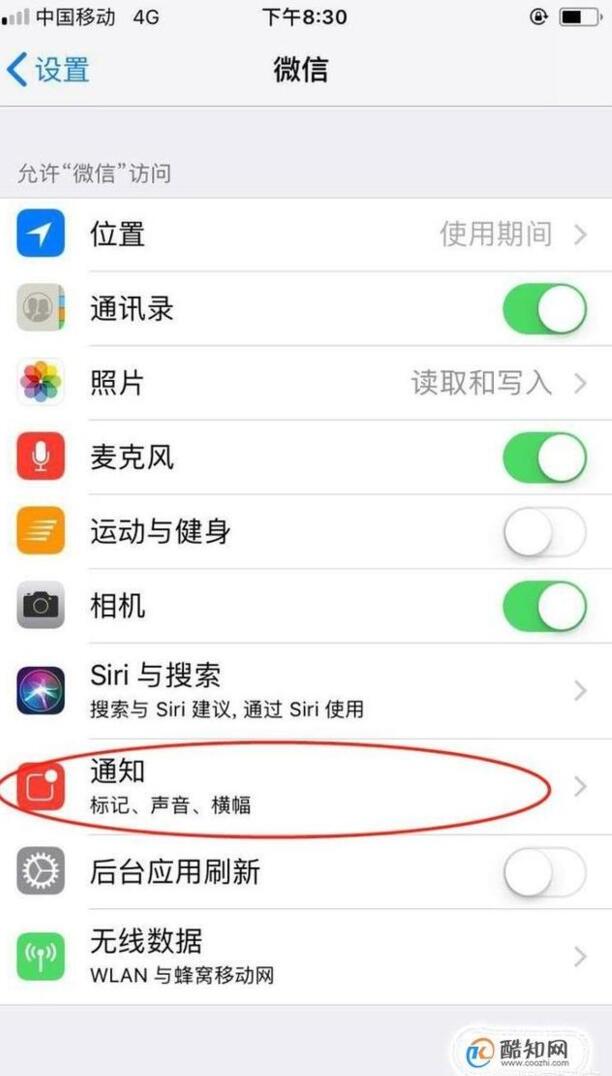612x1076 pixels.
Task: Enable 运动与健身 access
Action: 544,532
